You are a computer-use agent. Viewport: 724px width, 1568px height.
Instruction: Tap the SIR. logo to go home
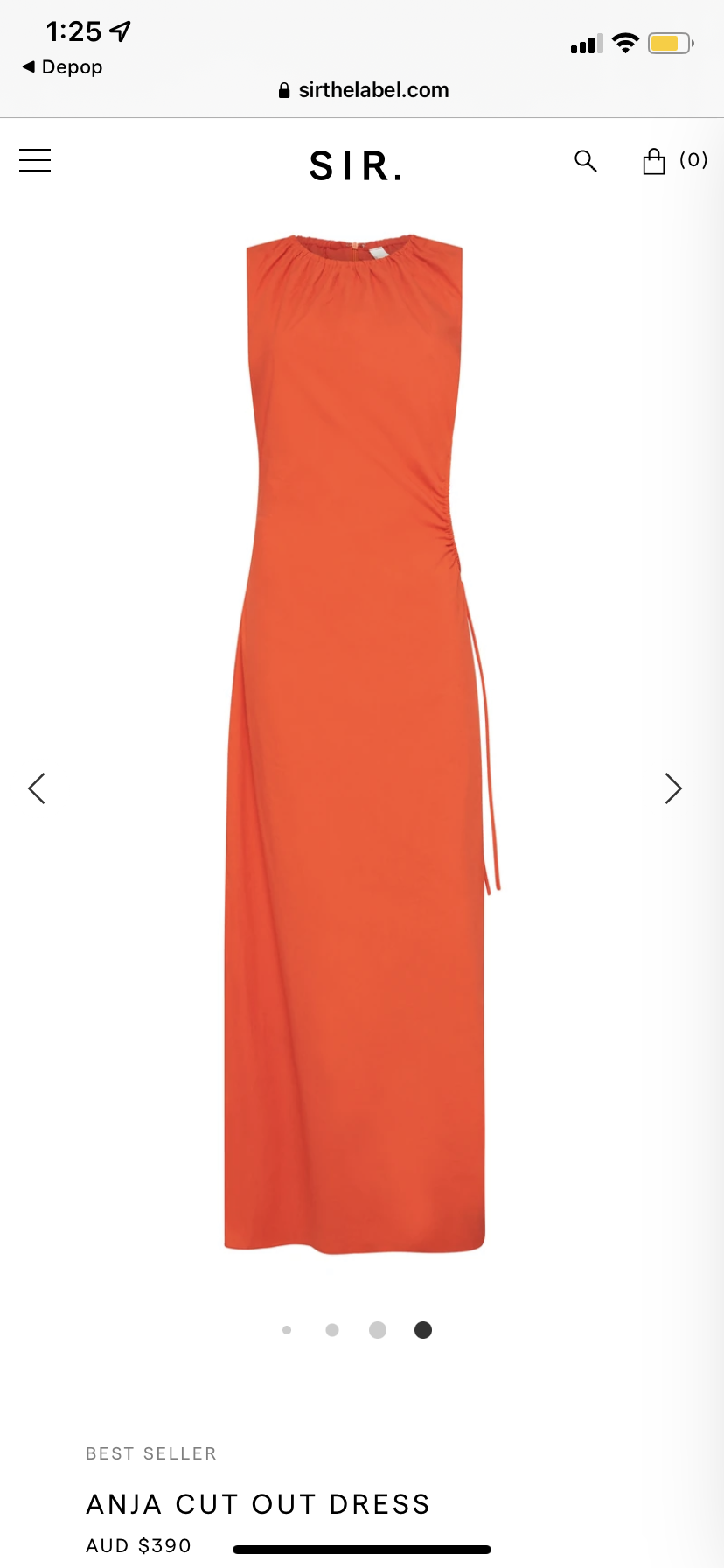(x=357, y=165)
